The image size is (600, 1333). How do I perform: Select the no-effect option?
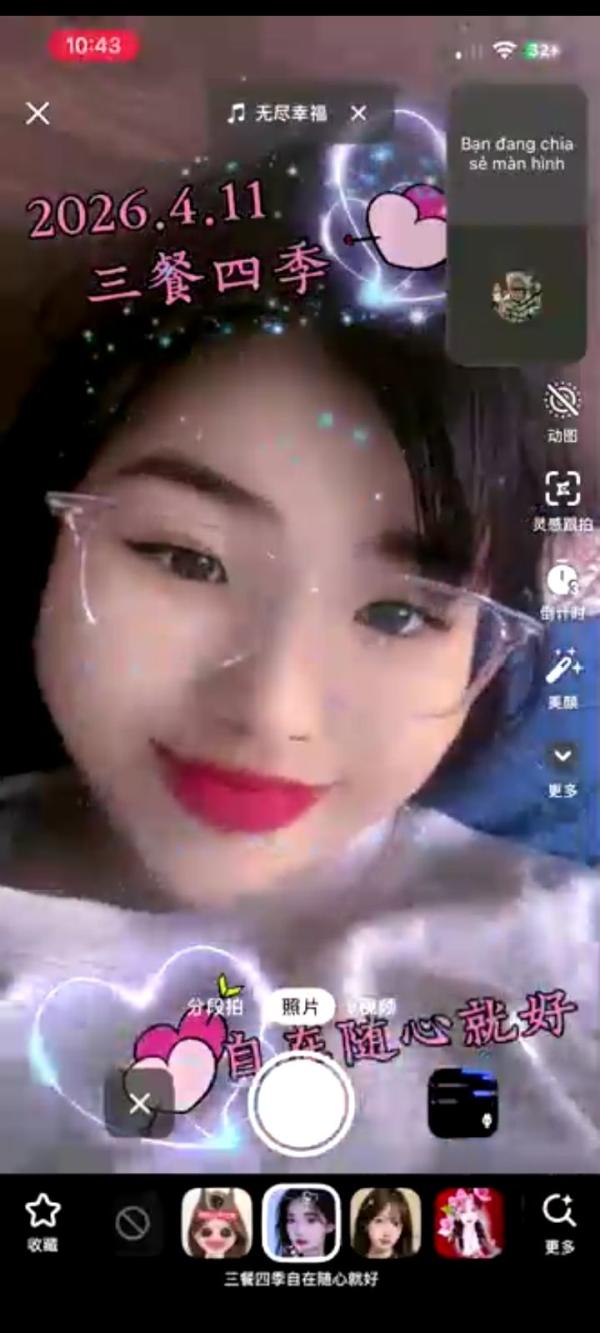coord(132,1223)
